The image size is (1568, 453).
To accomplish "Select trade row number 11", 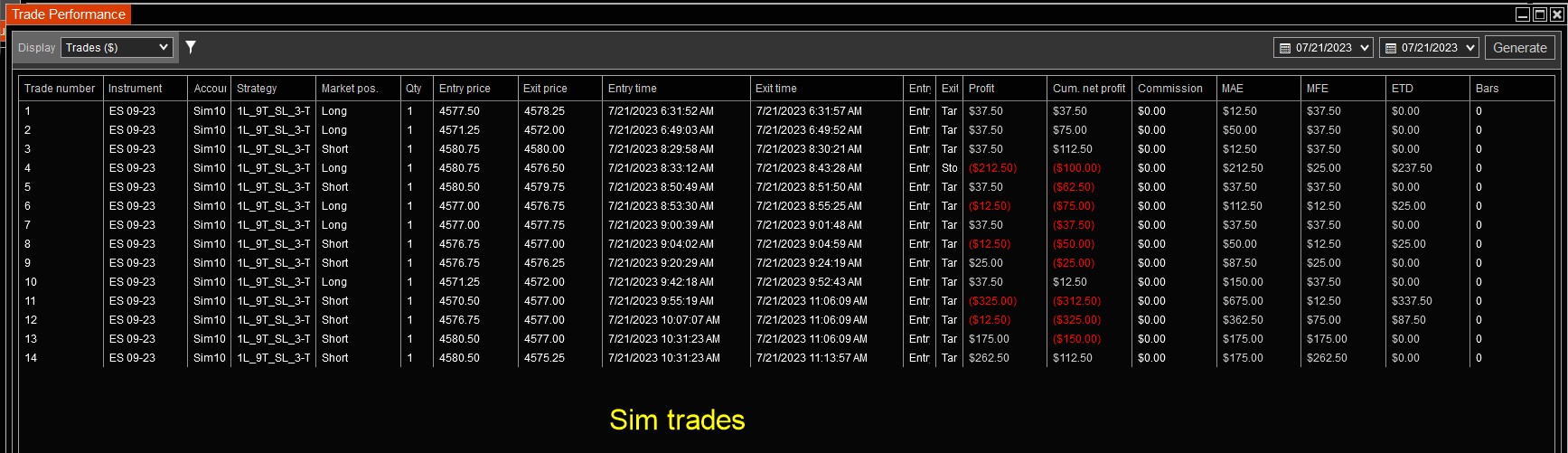I will coord(786,301).
